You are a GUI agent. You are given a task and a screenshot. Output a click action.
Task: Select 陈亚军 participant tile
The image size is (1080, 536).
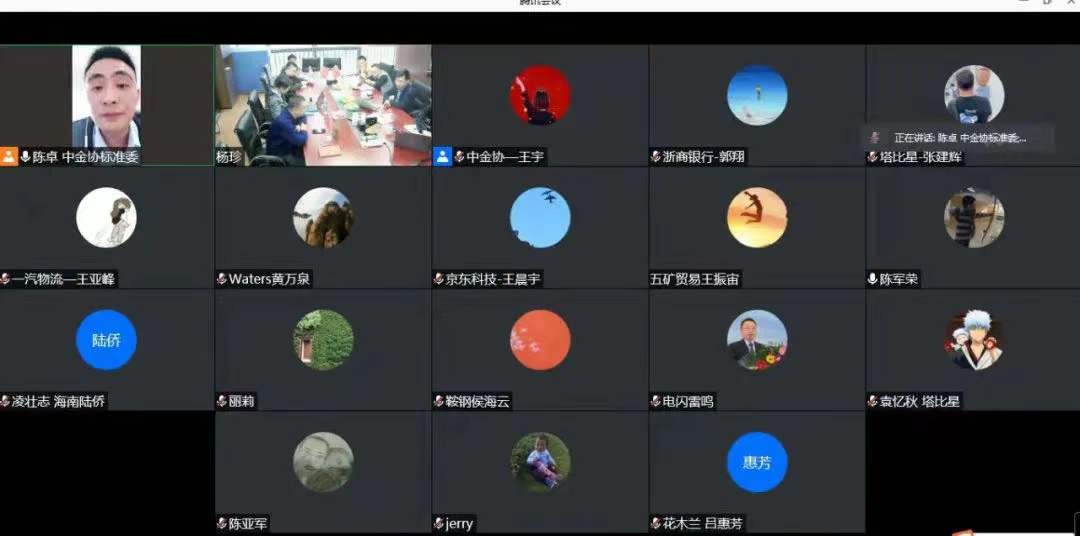(x=323, y=466)
